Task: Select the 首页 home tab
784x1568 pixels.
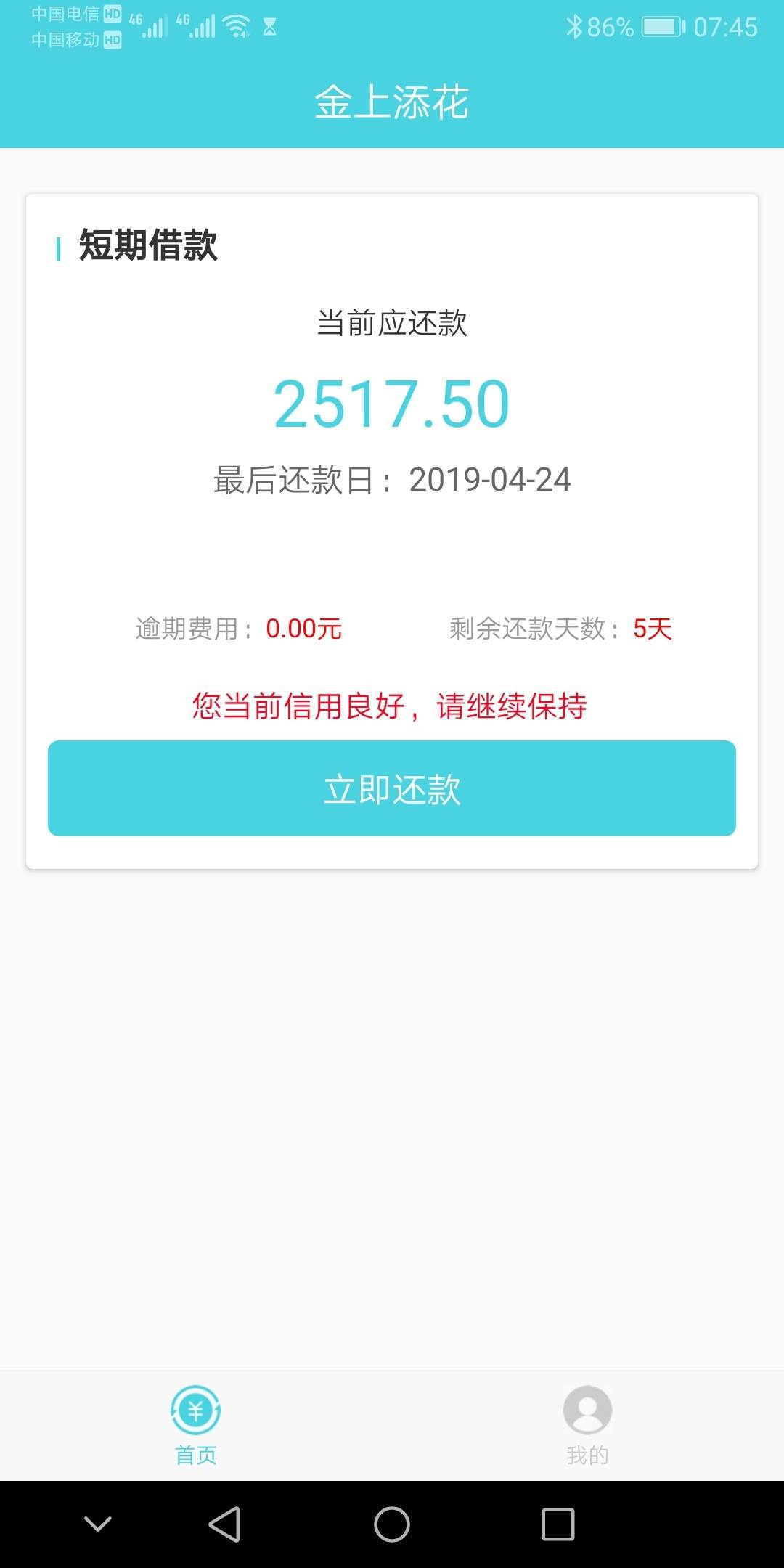Action: [x=195, y=1424]
